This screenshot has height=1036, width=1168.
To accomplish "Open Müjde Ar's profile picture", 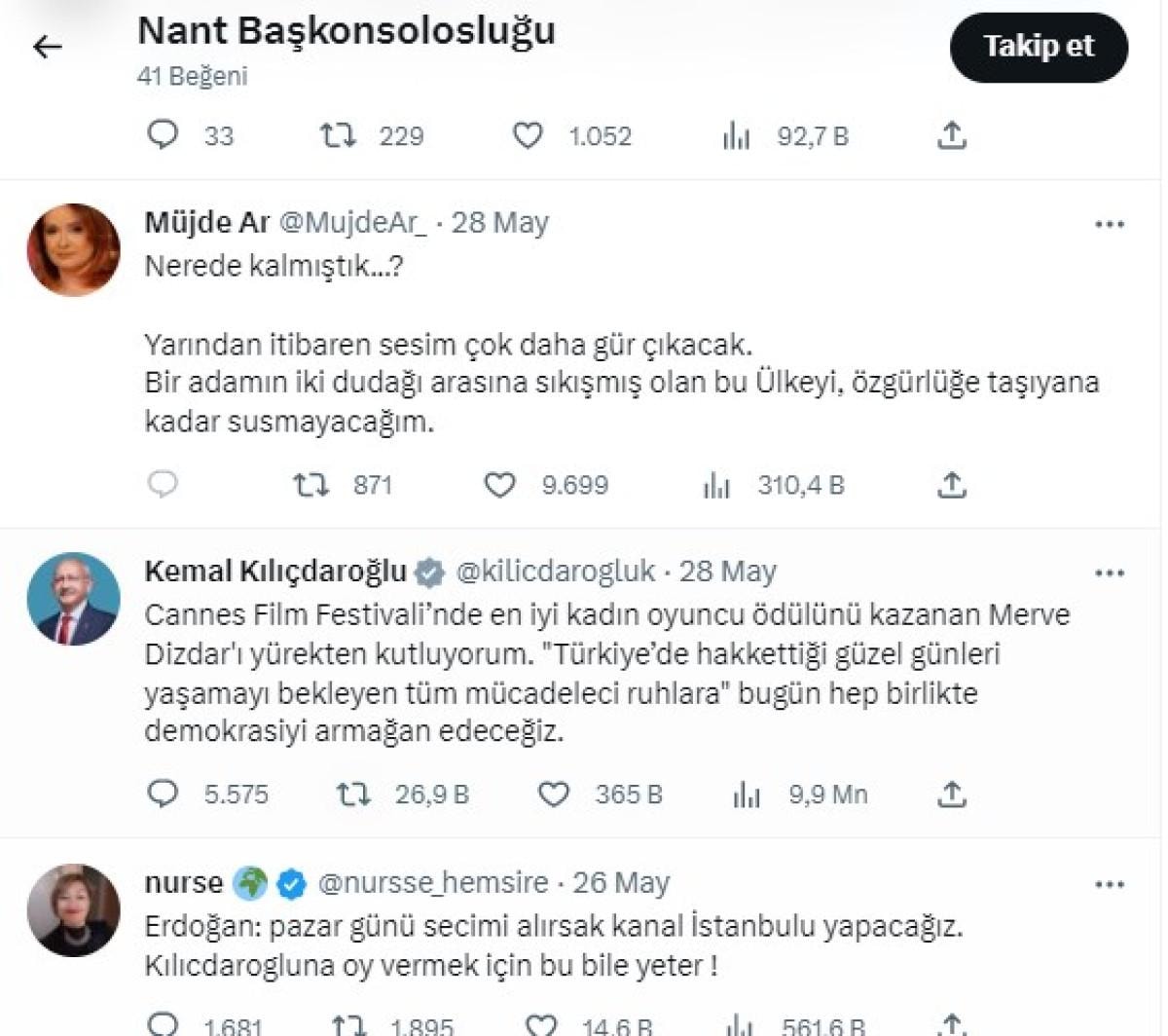I will tap(74, 250).
